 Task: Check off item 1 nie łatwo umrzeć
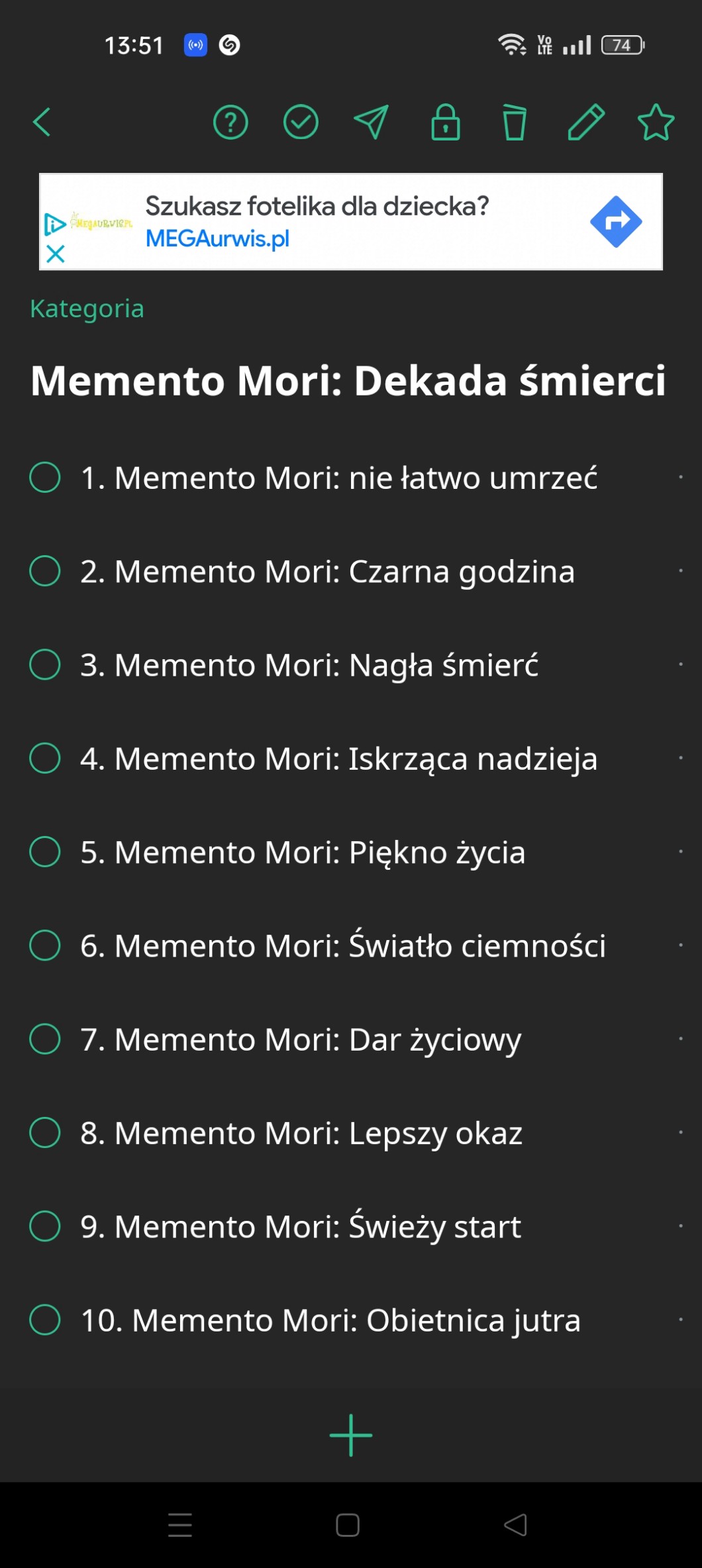[x=45, y=478]
